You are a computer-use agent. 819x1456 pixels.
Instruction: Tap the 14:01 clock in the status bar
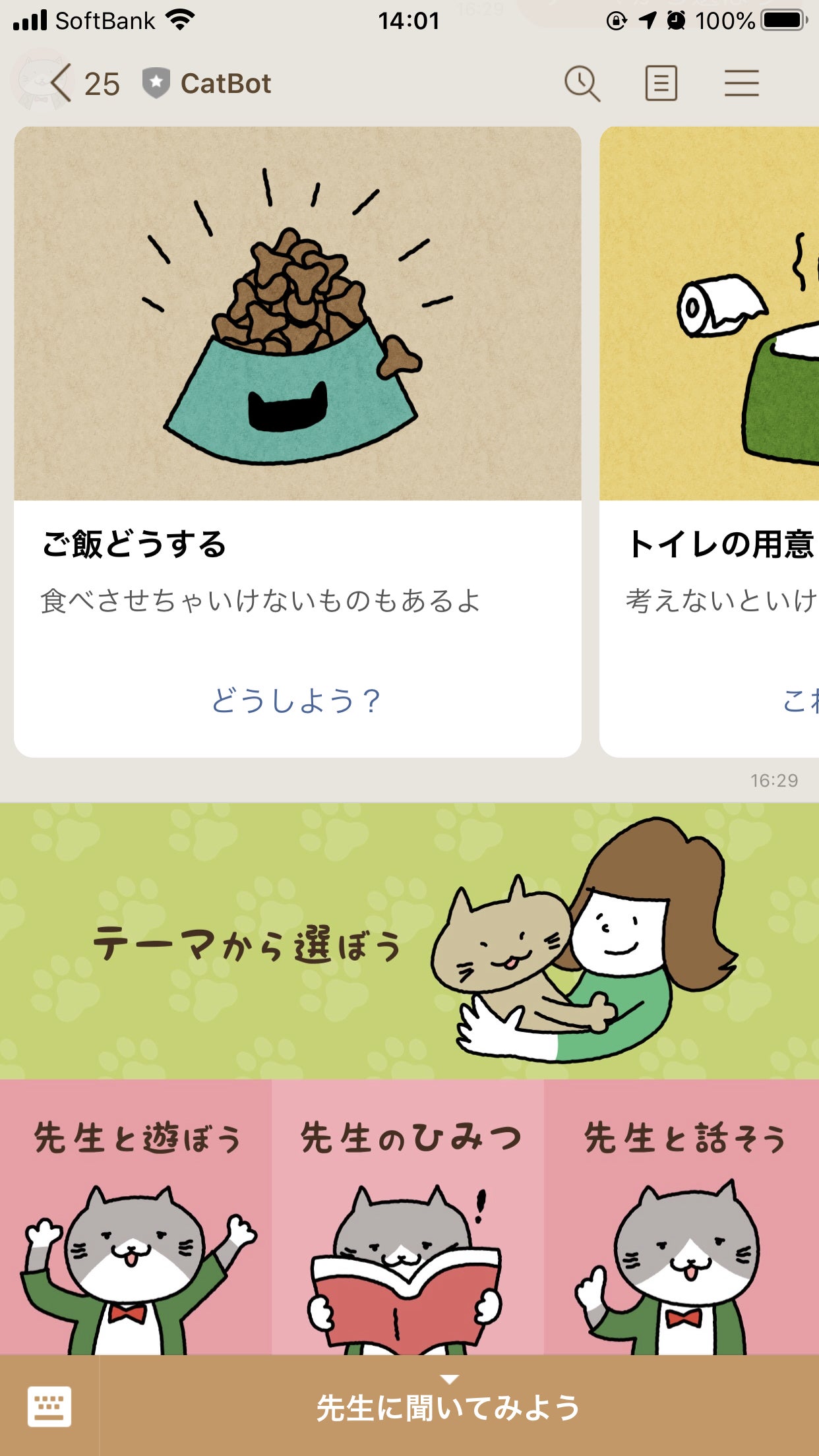point(409,20)
